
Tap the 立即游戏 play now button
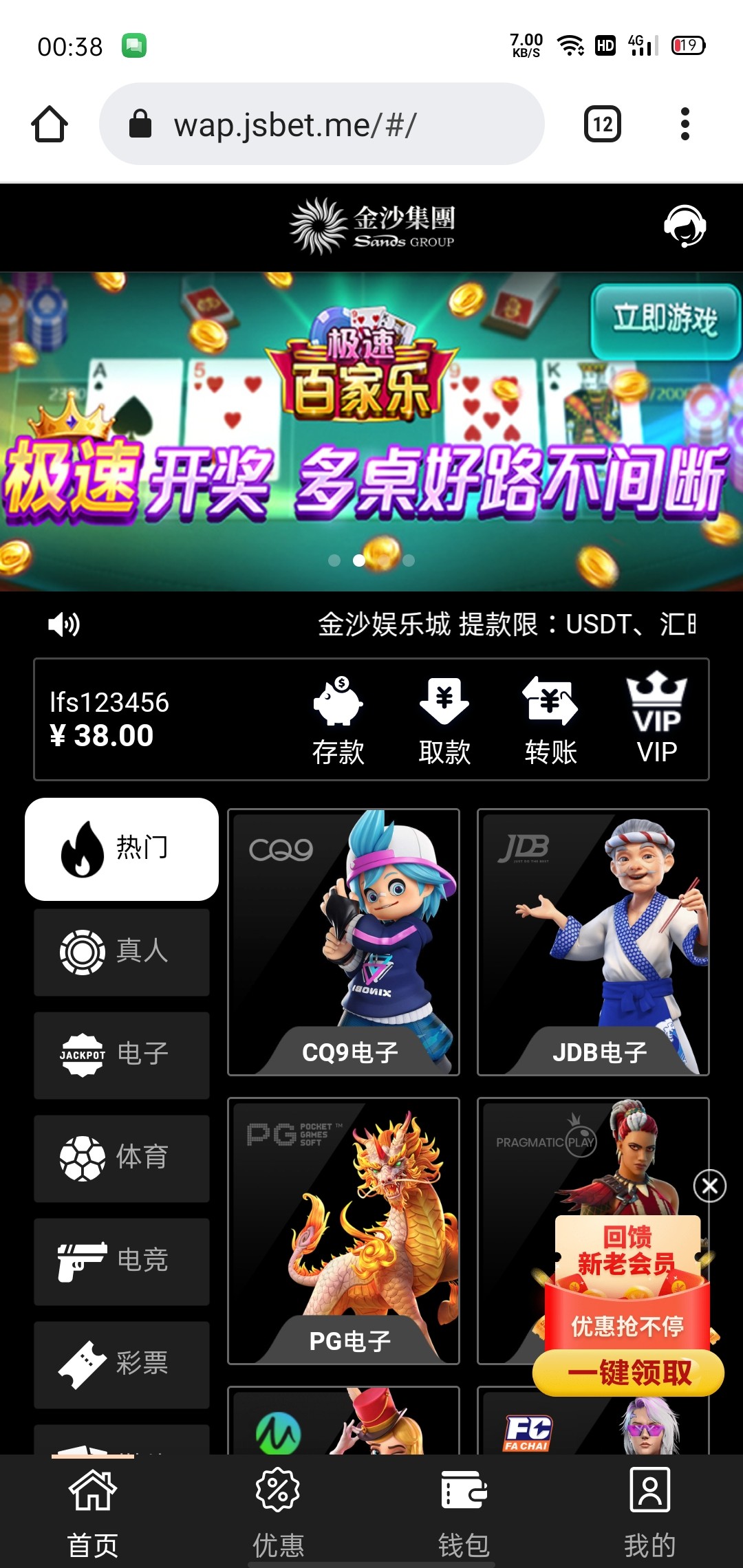[665, 320]
